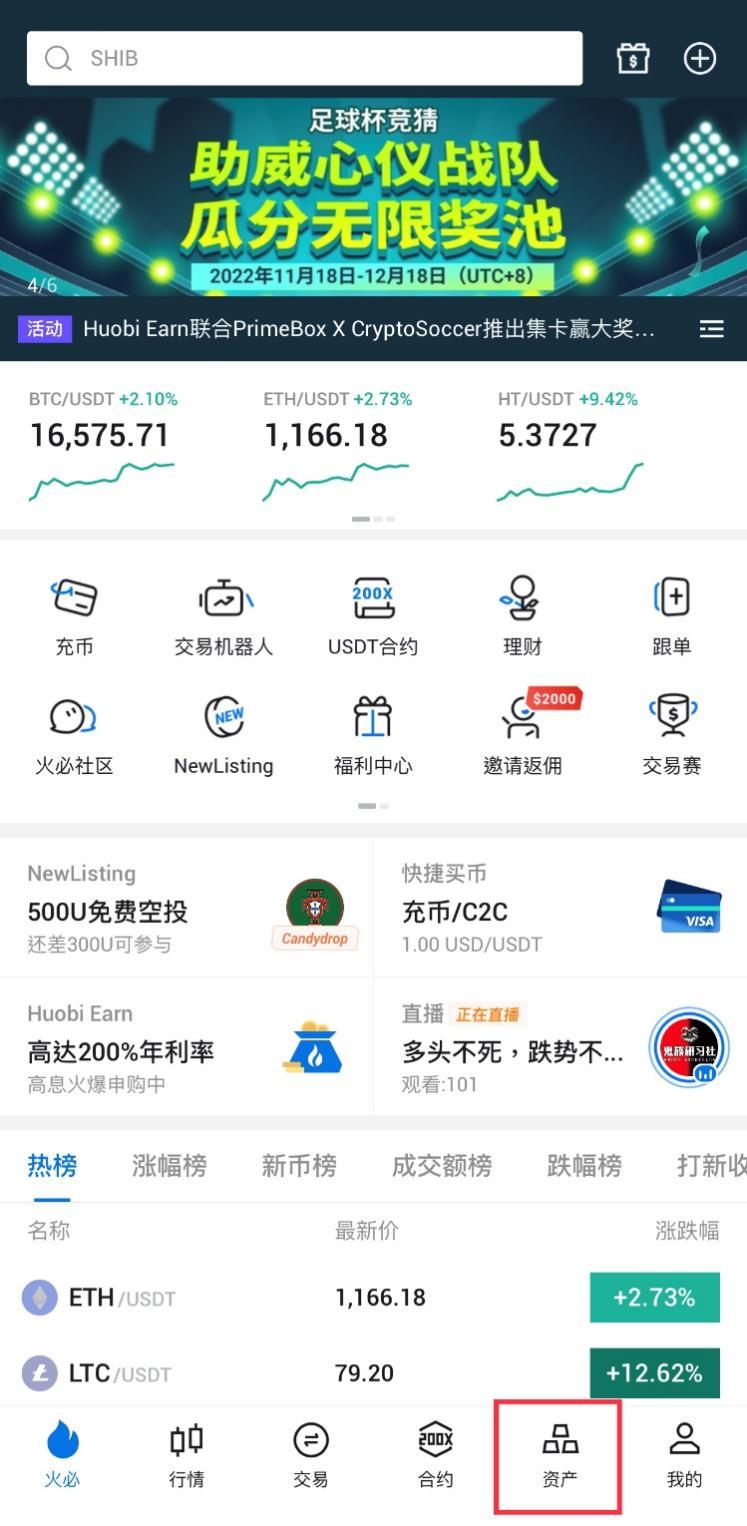747x1526 pixels.
Task: Tap the SHIB search box
Action: point(304,59)
